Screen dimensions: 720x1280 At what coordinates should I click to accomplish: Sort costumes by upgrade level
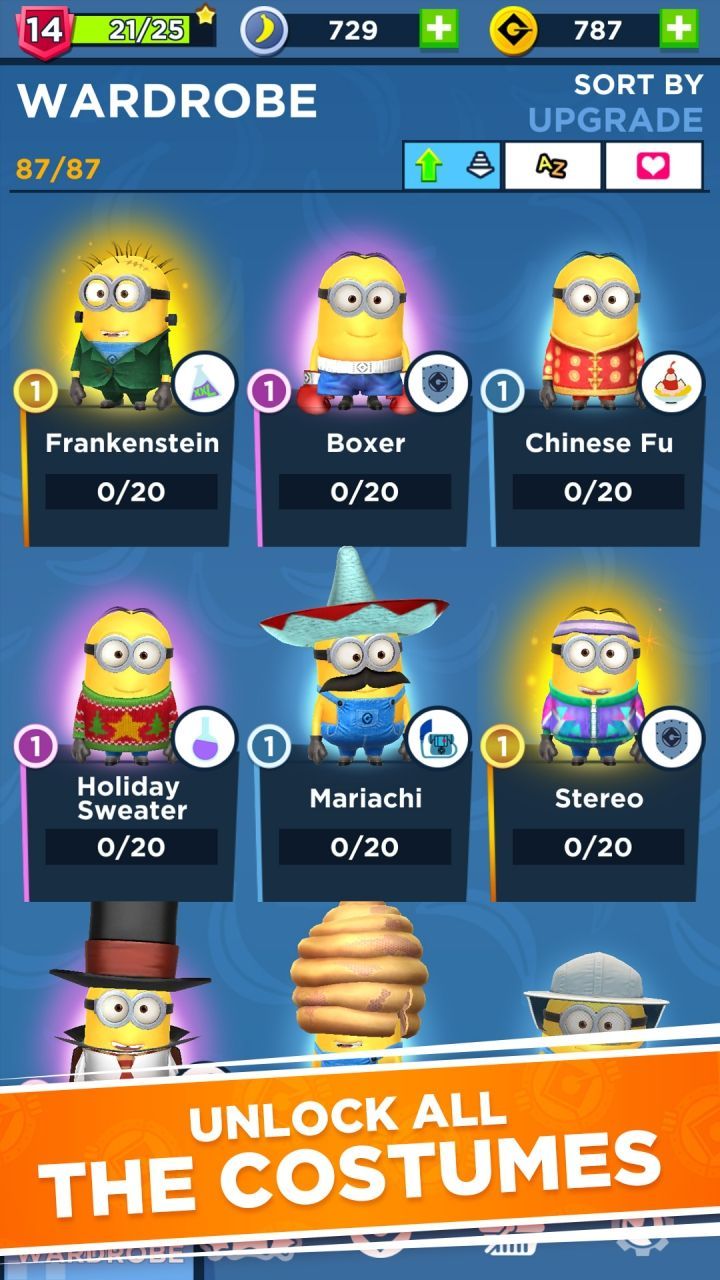click(x=452, y=166)
